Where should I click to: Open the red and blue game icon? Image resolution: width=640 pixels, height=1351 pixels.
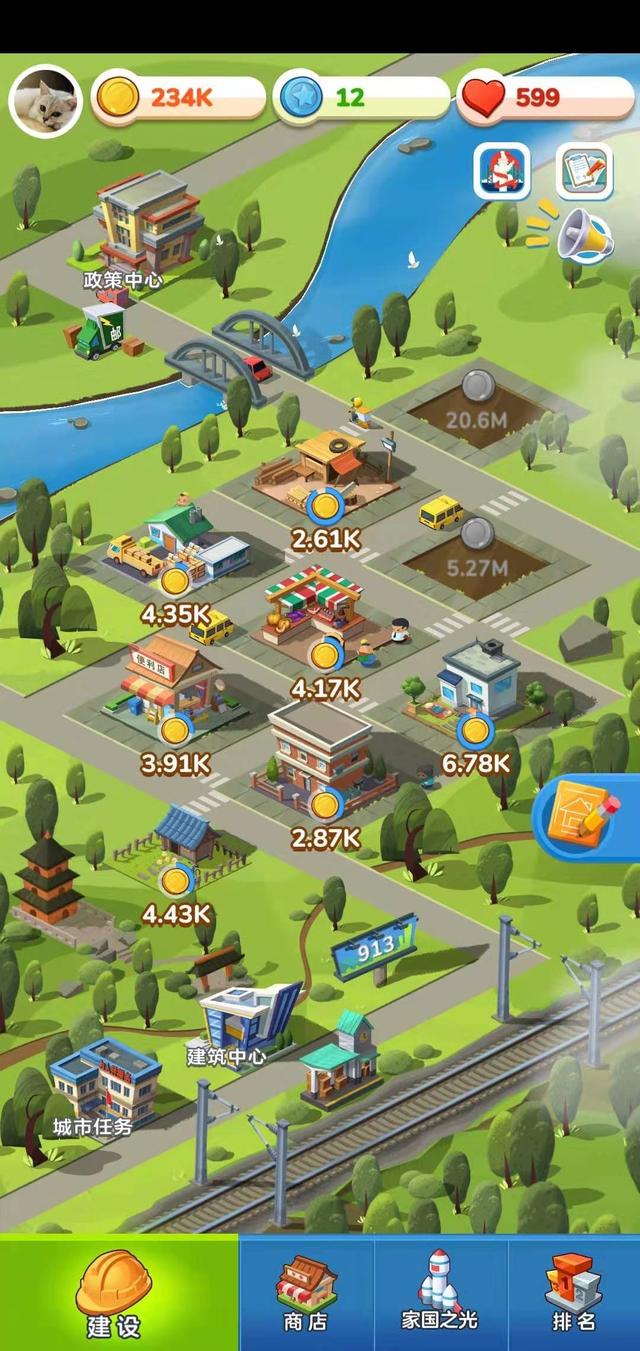click(502, 171)
